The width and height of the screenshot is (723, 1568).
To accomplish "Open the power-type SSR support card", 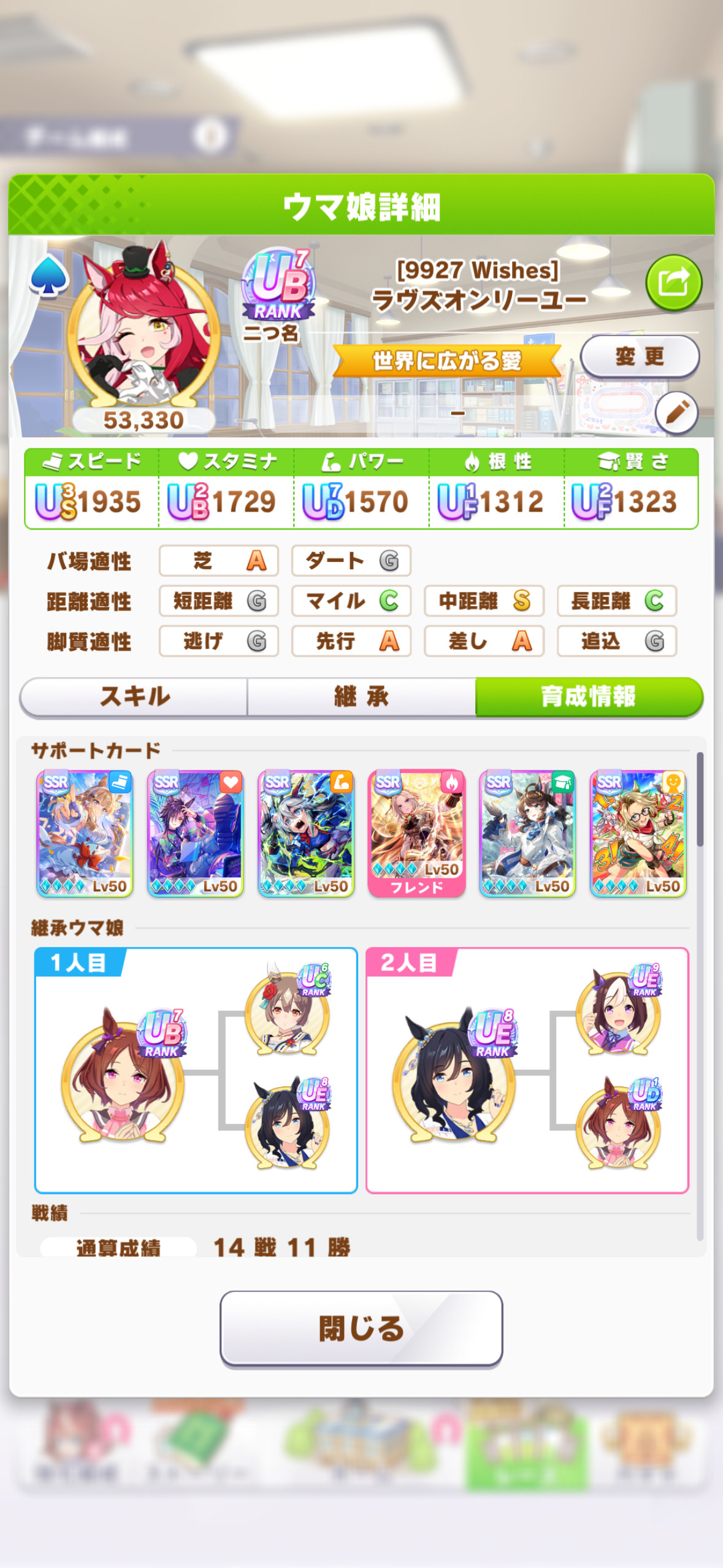I will 306,834.
